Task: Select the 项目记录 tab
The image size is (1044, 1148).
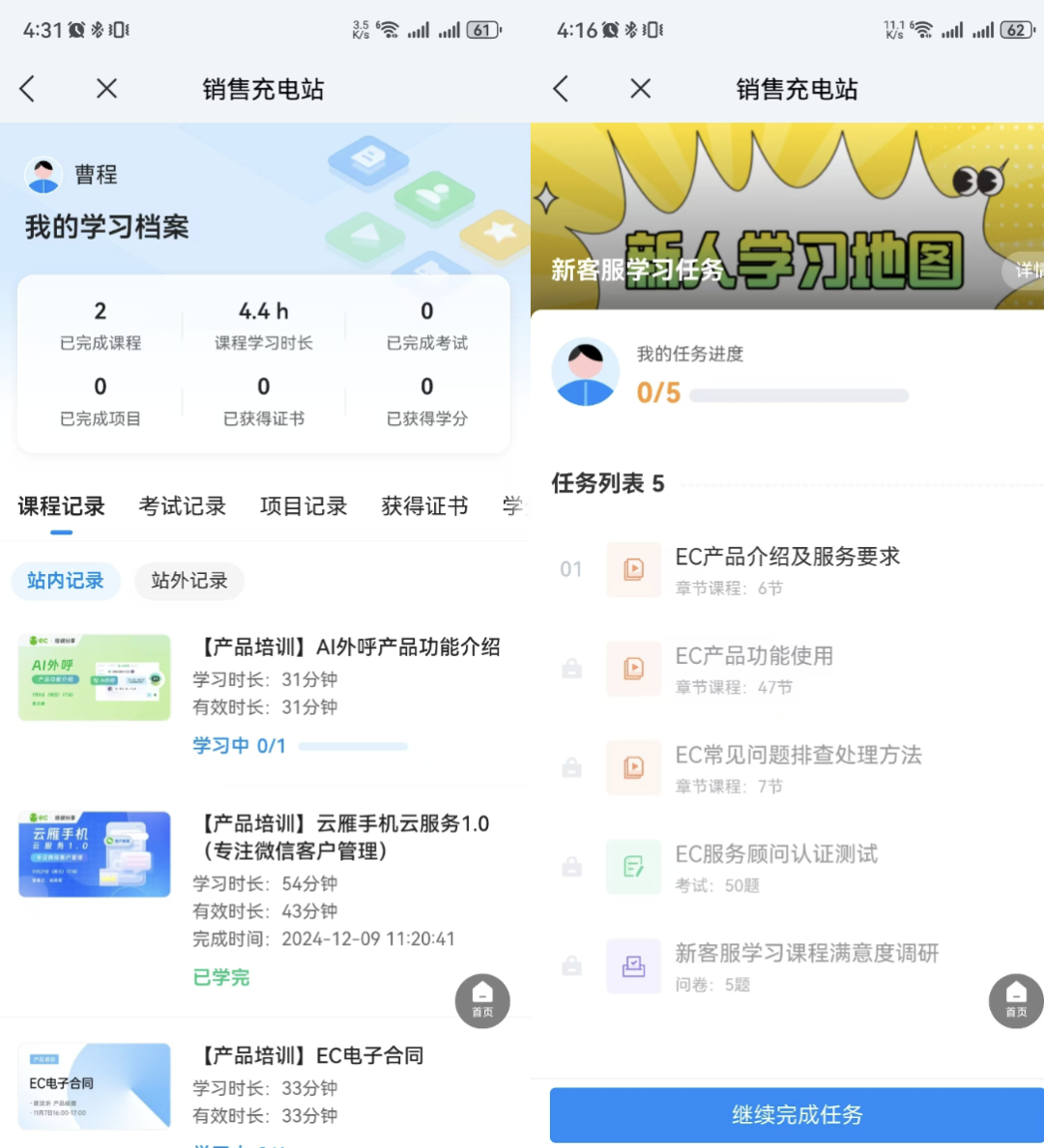Action: pos(303,506)
